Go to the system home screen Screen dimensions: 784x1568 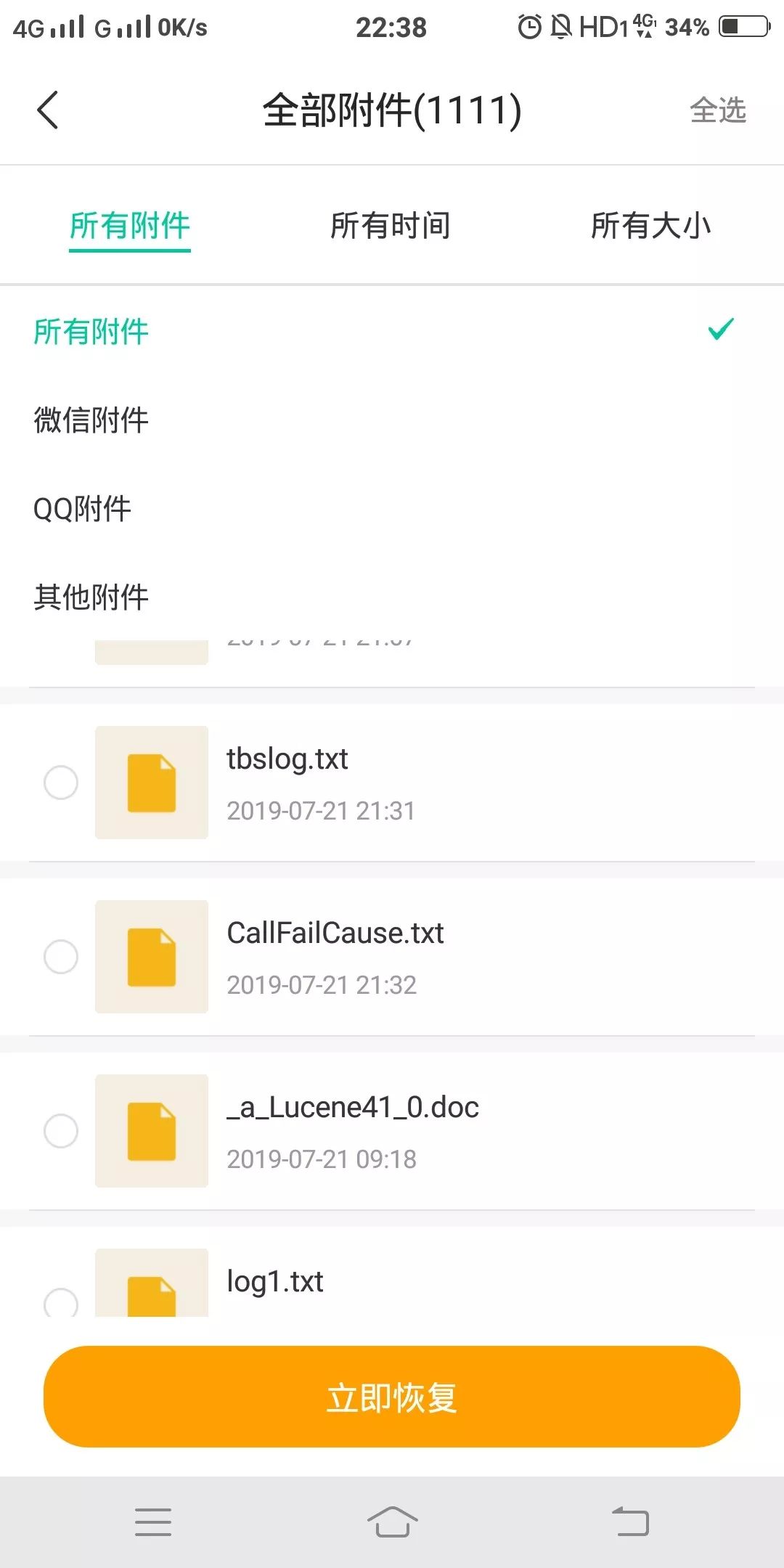[392, 1522]
